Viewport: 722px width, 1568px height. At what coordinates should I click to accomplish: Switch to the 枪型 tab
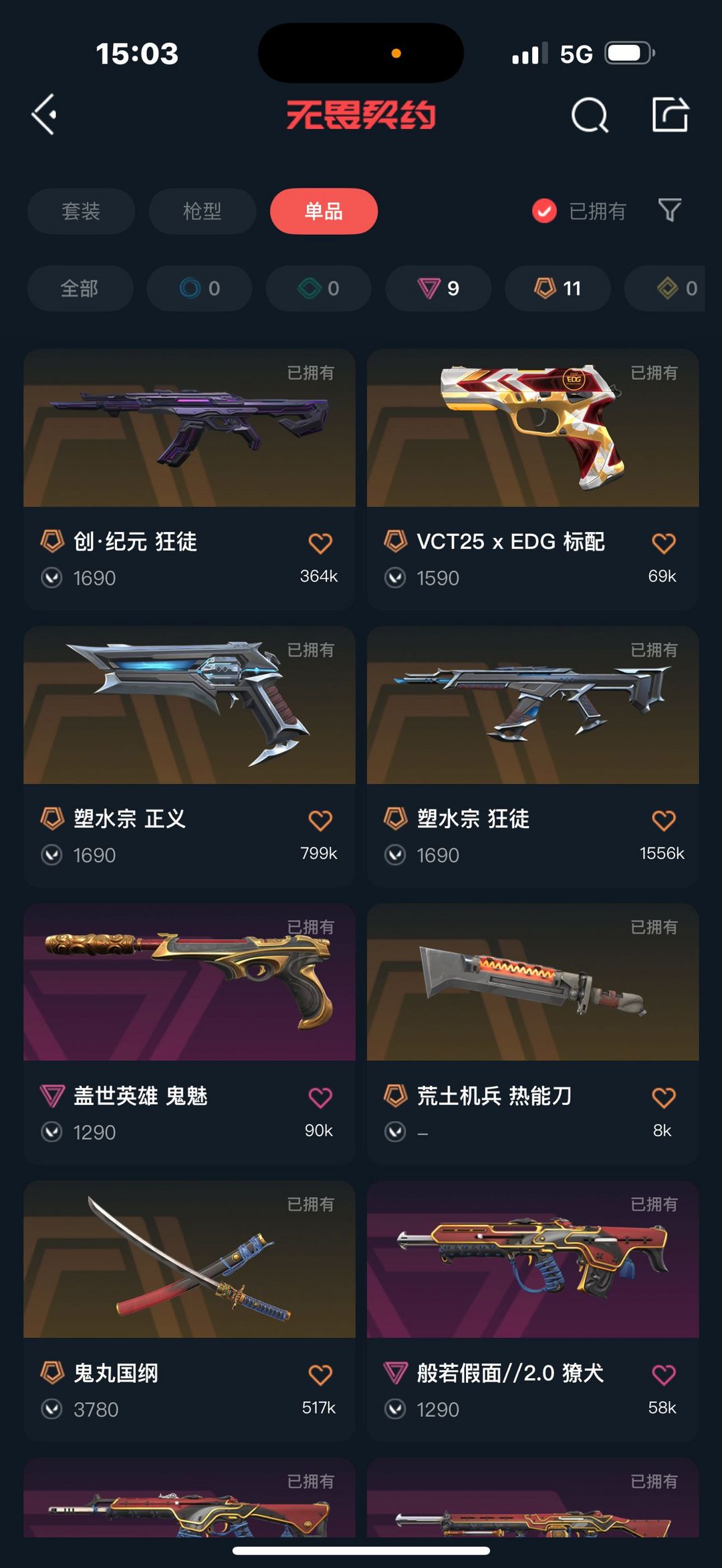pyautogui.click(x=203, y=211)
